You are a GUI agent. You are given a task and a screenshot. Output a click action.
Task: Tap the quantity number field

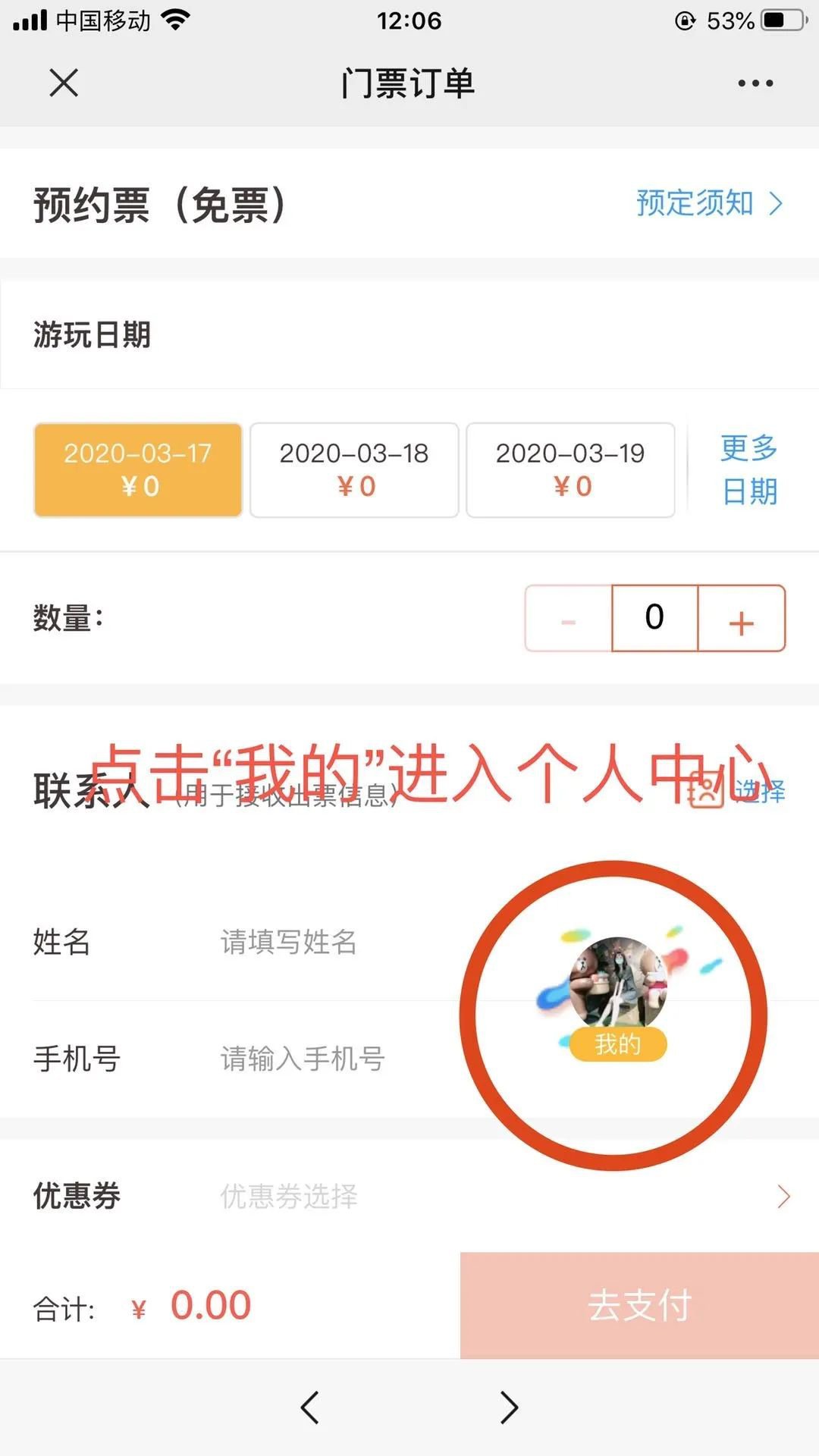pos(654,618)
